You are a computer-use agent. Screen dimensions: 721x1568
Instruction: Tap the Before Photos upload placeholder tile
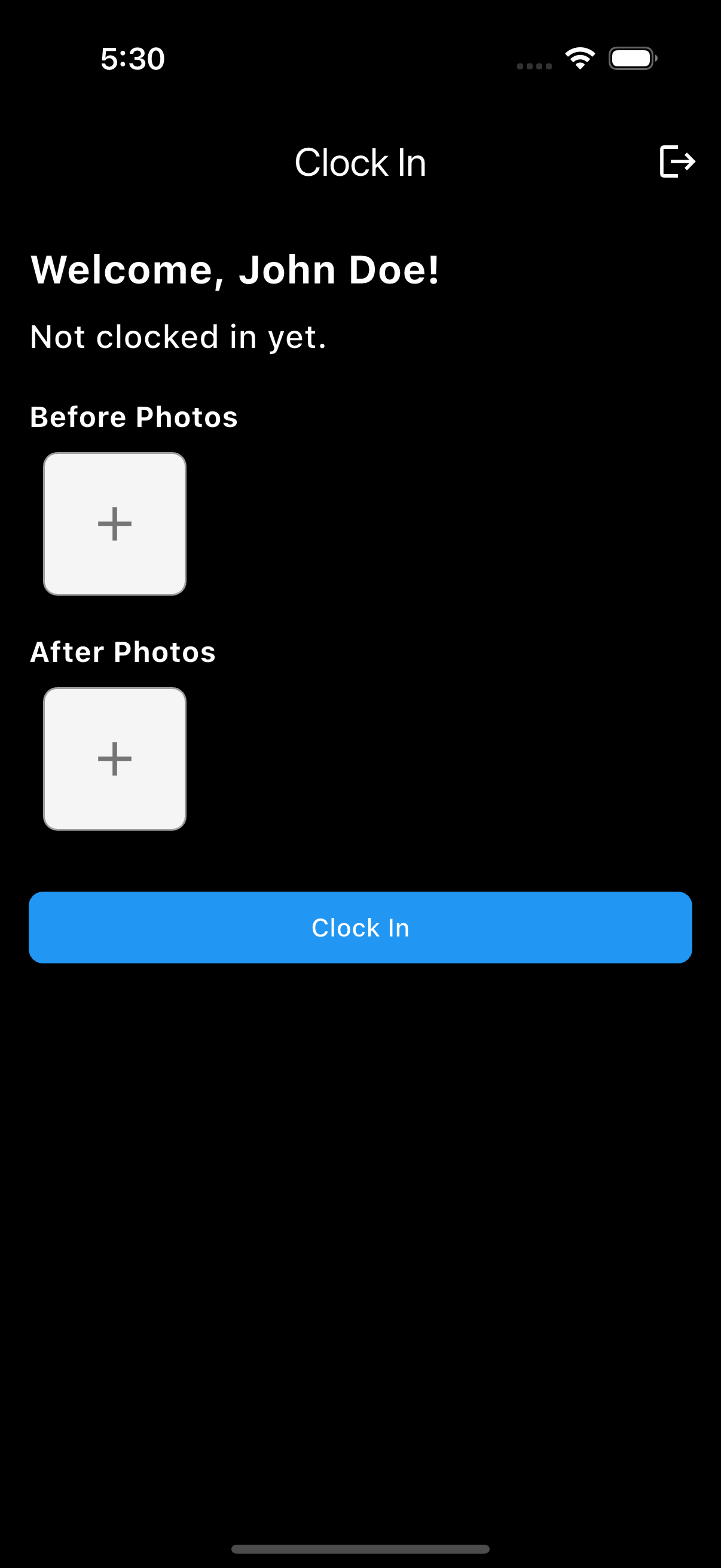click(x=114, y=523)
